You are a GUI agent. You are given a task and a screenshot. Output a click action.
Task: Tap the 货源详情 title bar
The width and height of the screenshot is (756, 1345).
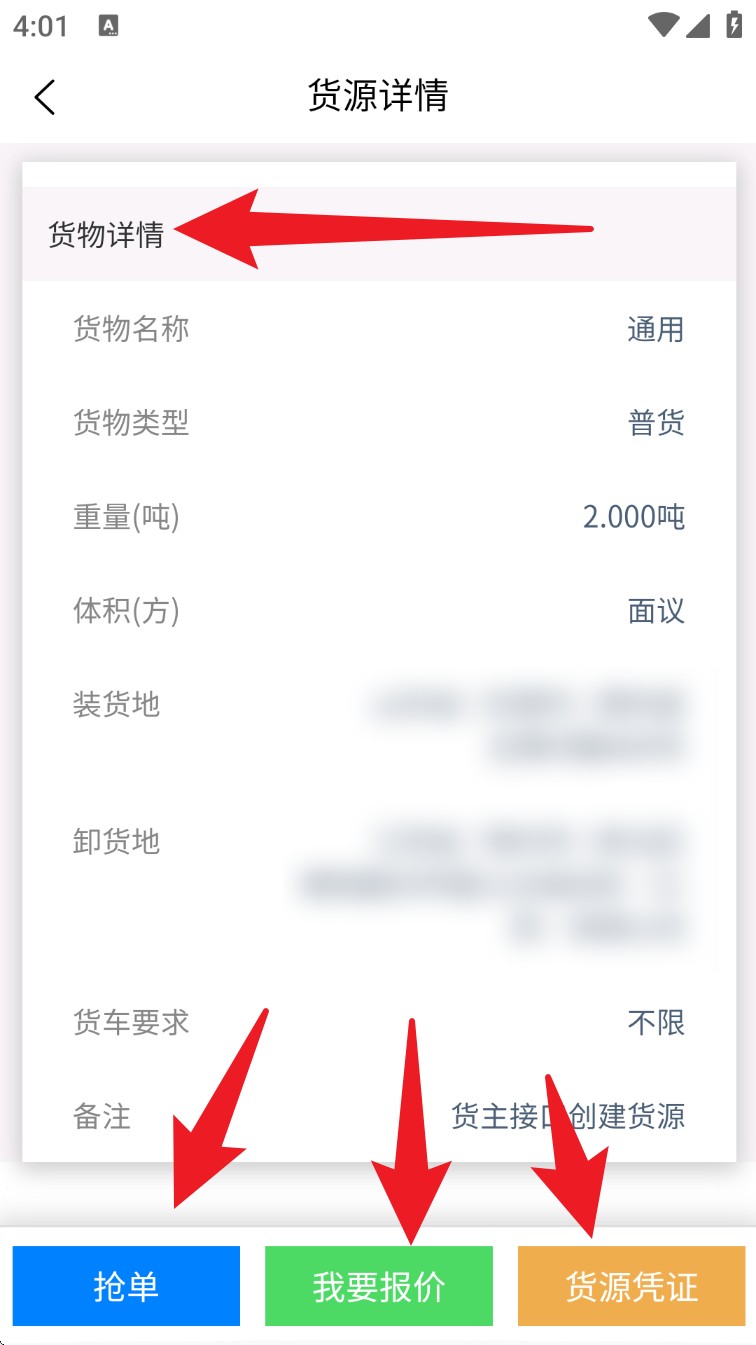378,97
